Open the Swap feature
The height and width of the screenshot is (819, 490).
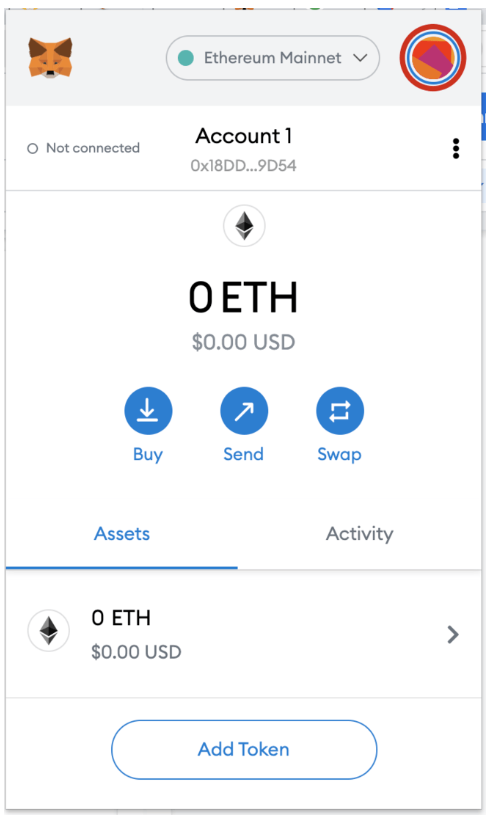click(340, 425)
